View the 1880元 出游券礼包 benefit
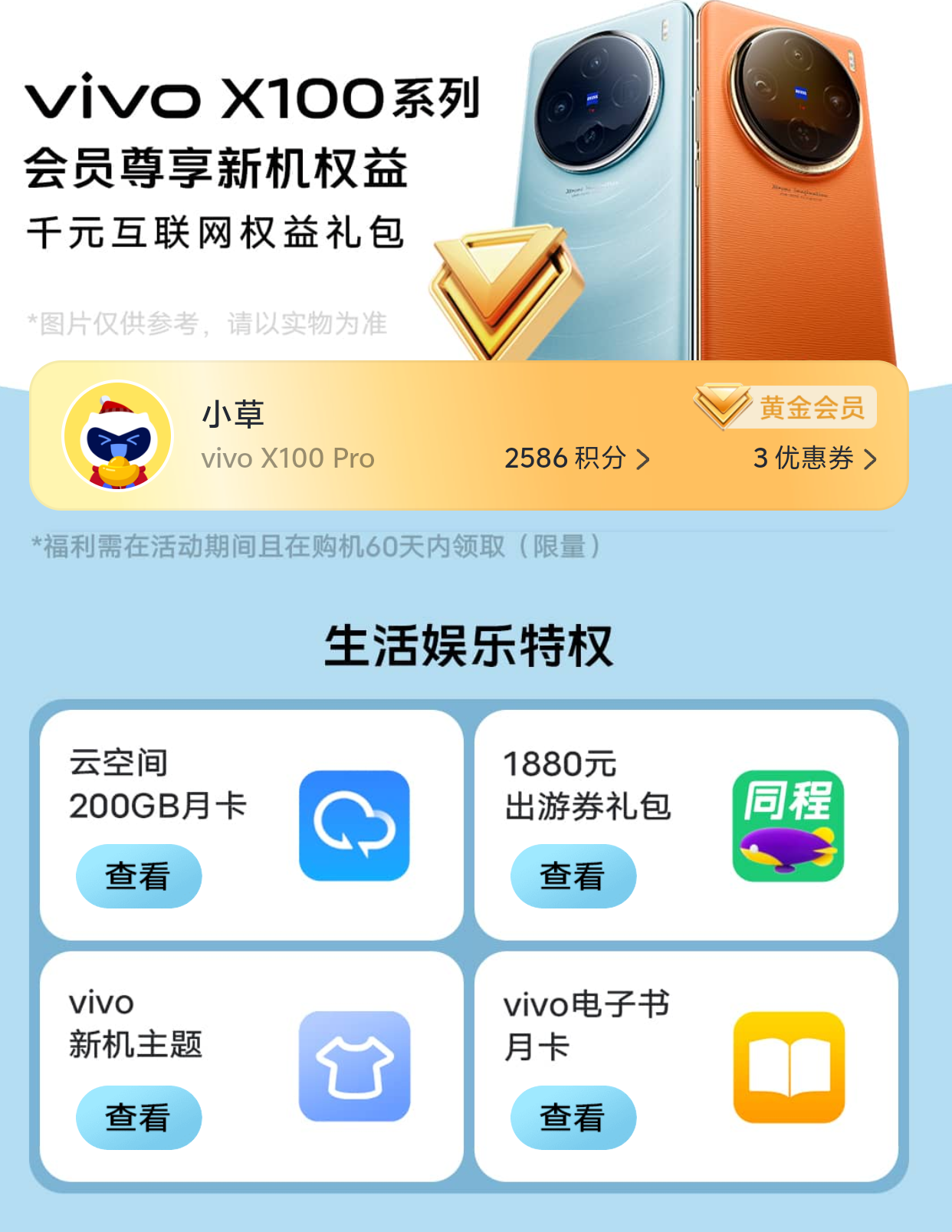 click(x=573, y=876)
